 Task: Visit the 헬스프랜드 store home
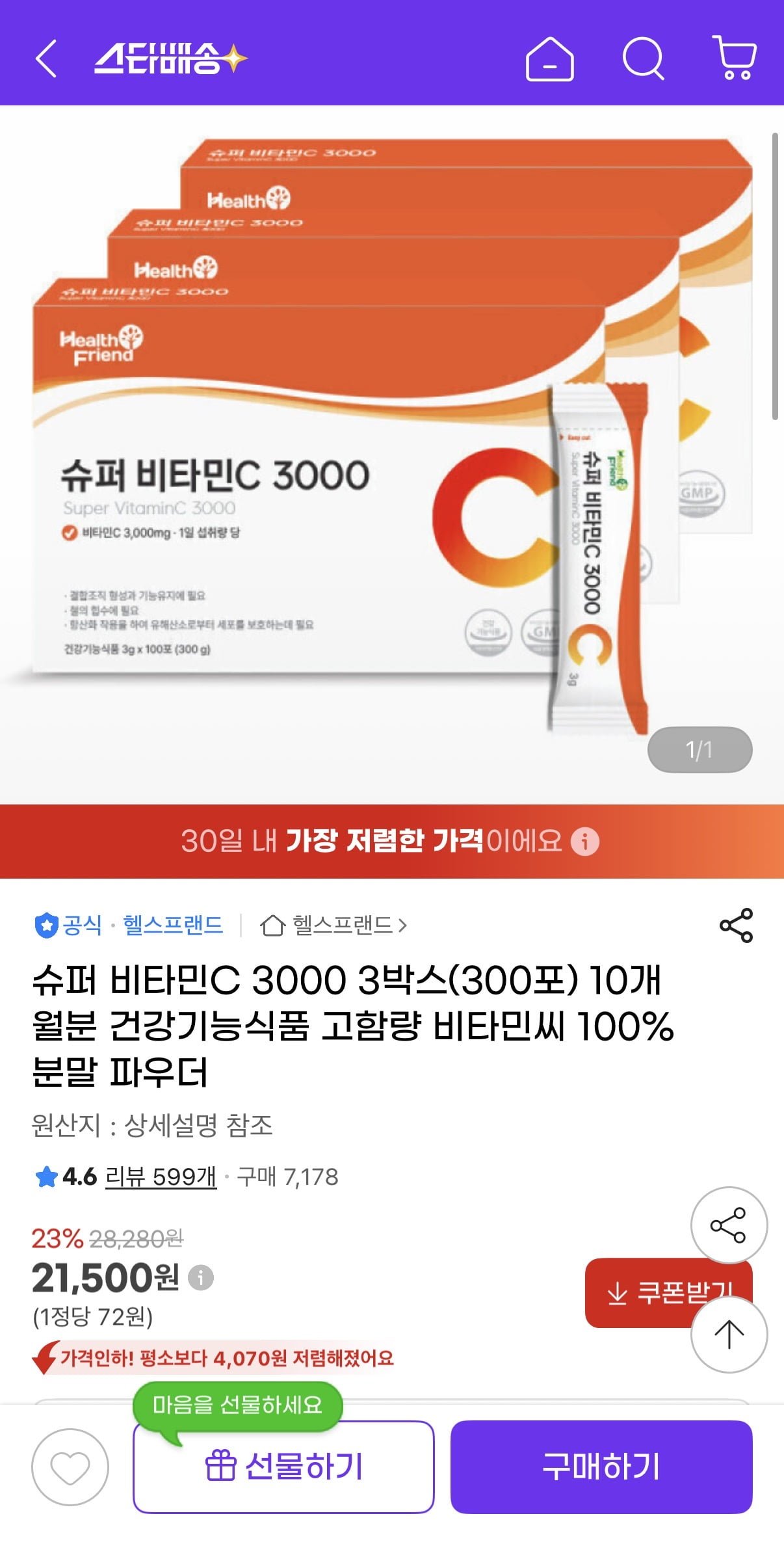pyautogui.click(x=333, y=925)
